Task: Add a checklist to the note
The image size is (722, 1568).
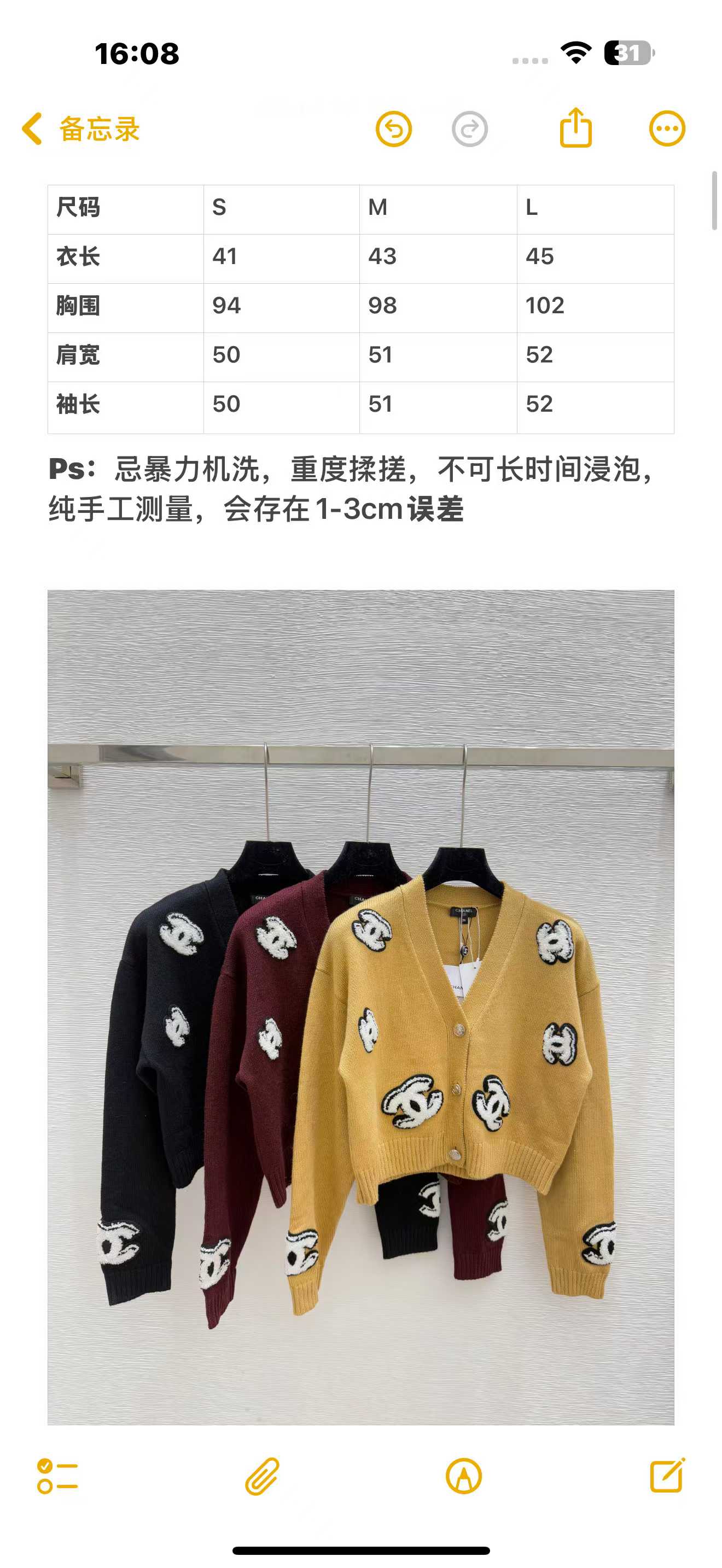Action: click(x=57, y=1476)
